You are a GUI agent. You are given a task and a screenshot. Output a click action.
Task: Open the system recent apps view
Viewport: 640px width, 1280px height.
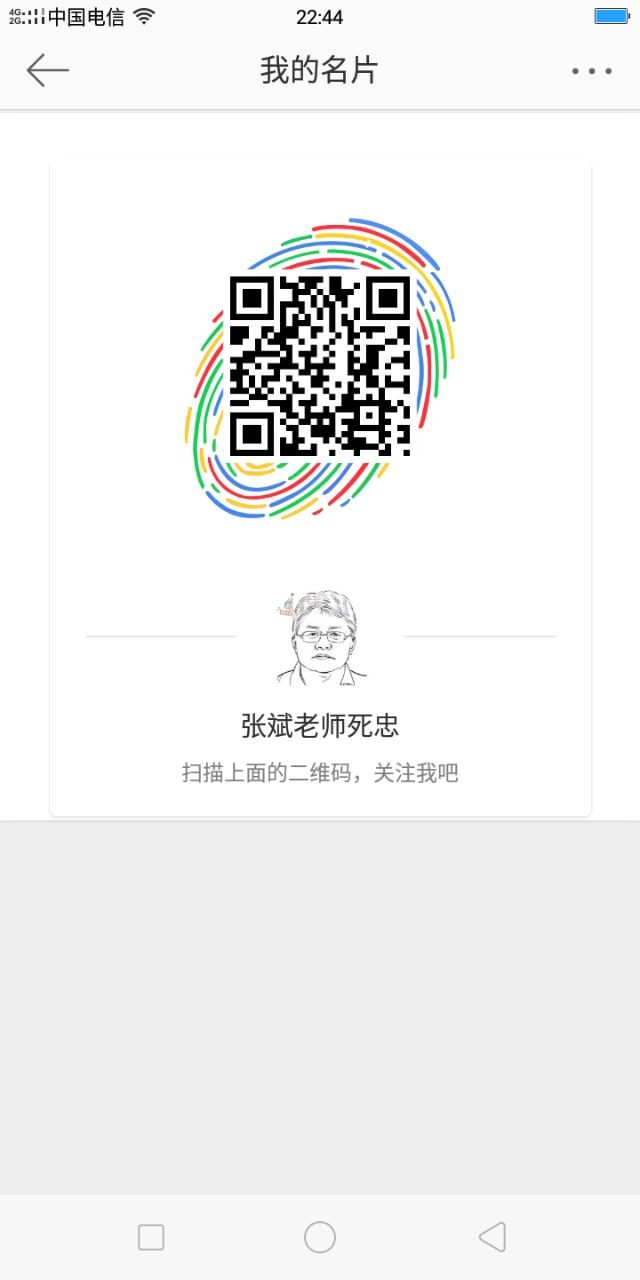[151, 1237]
